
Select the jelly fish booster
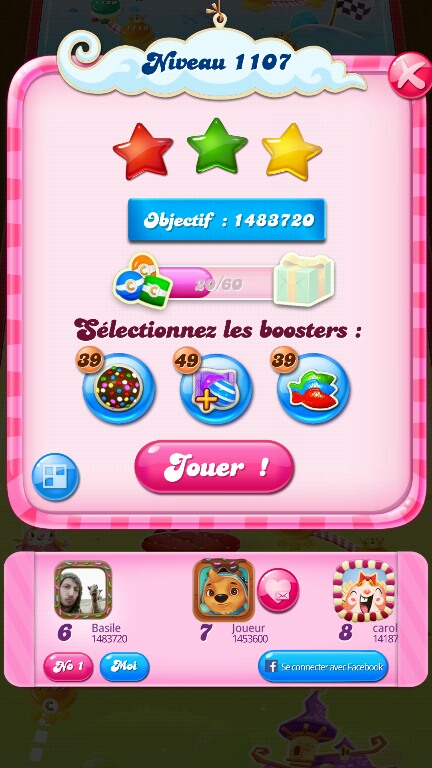pyautogui.click(x=313, y=389)
